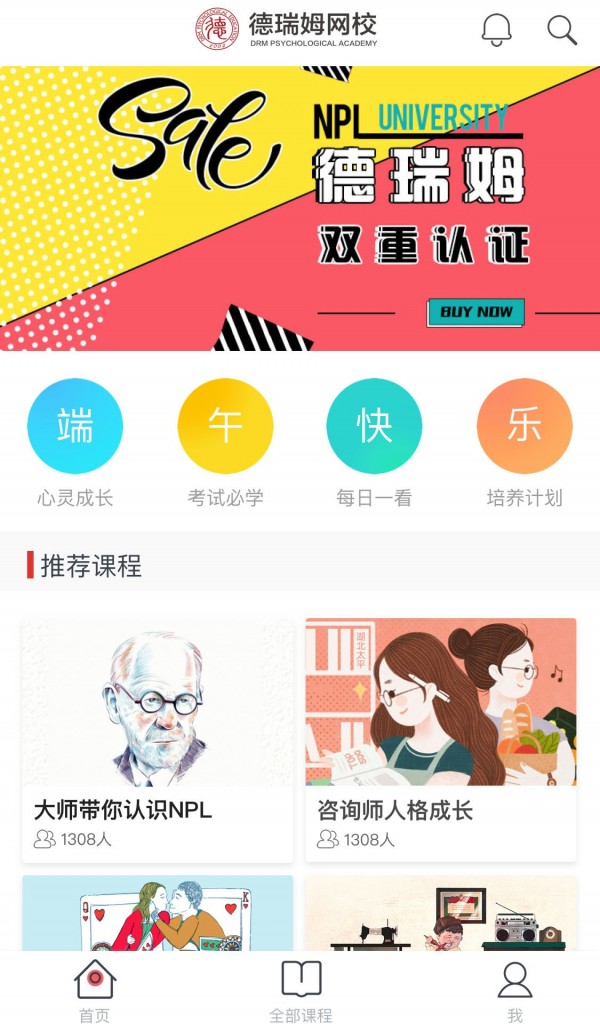Open the course 咨询师人格成长
The width and height of the screenshot is (600, 1031).
tap(440, 738)
